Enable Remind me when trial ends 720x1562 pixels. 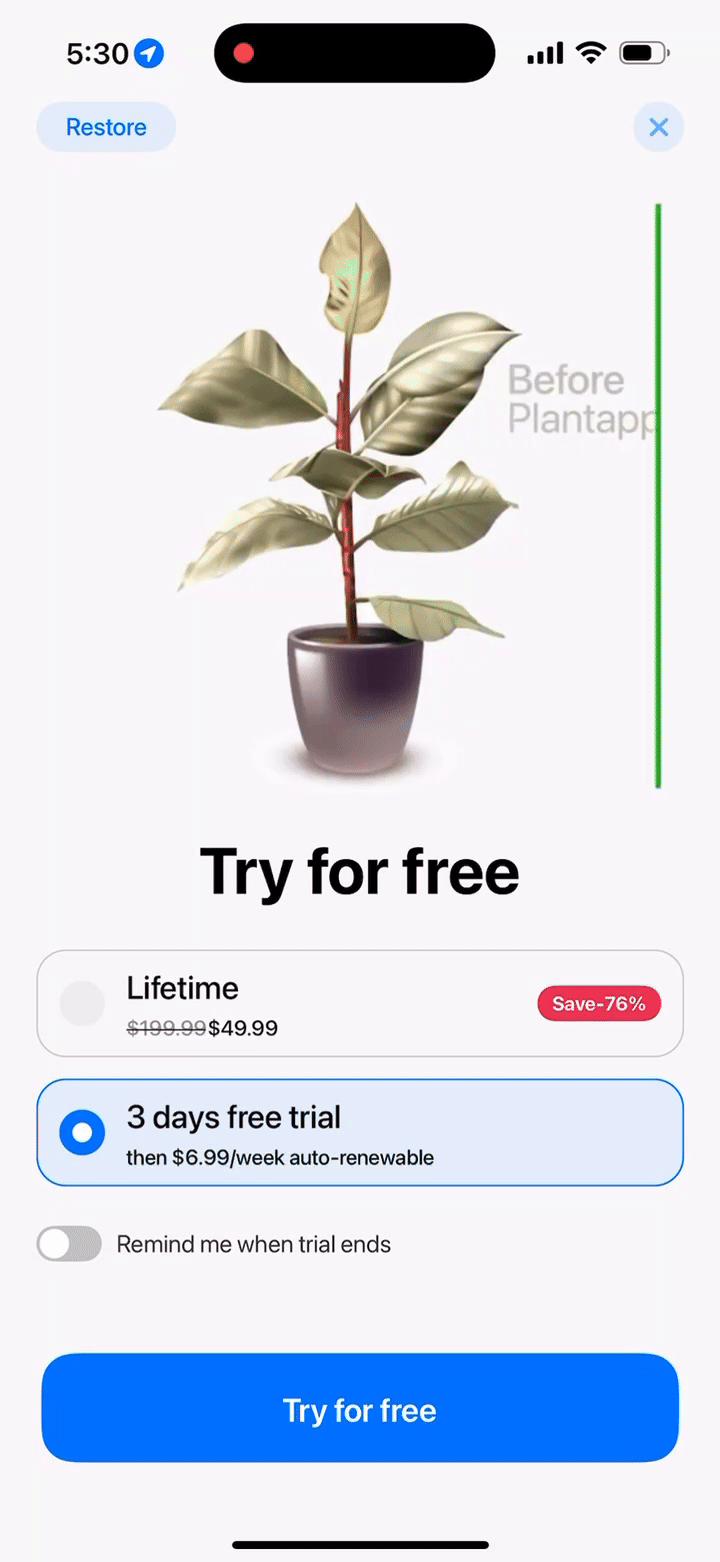coord(70,1244)
